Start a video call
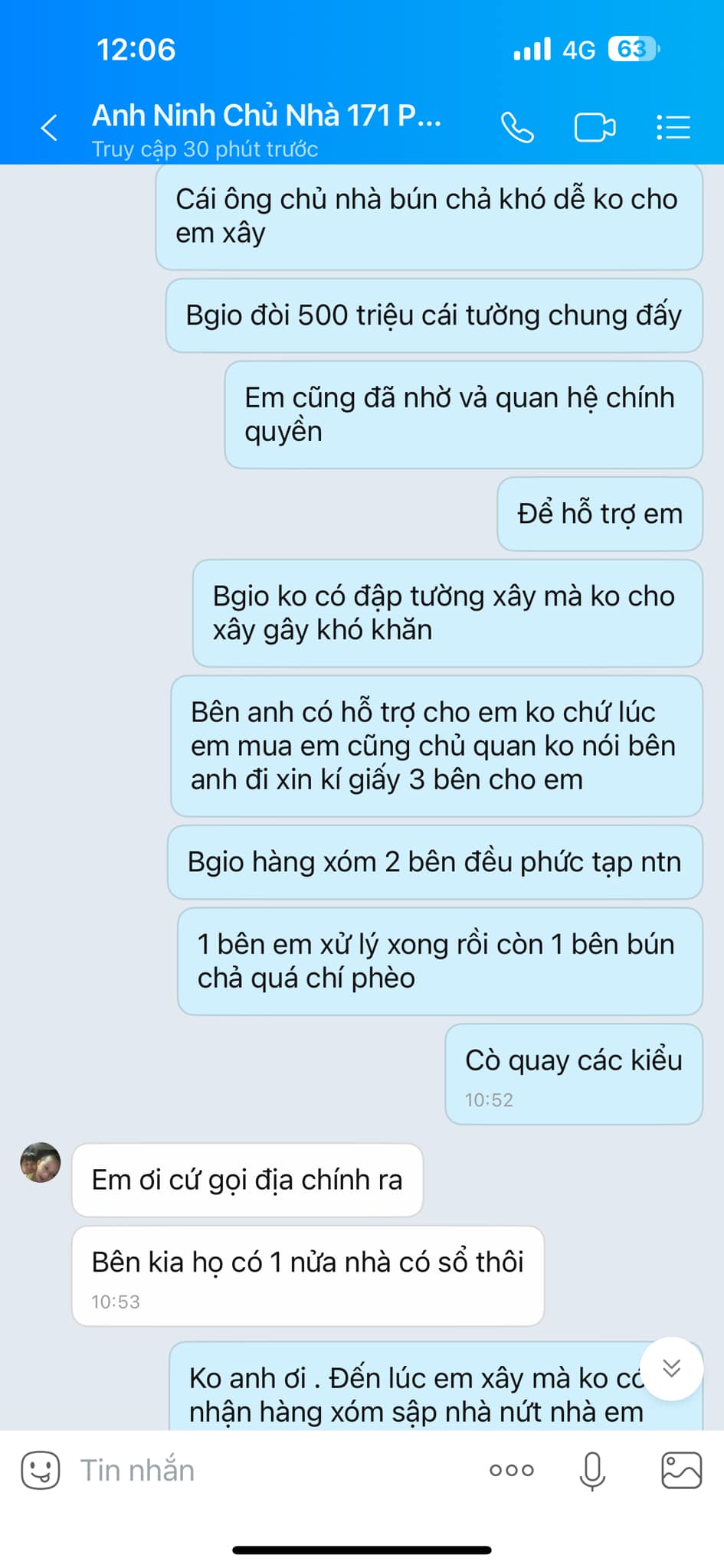 (x=595, y=127)
